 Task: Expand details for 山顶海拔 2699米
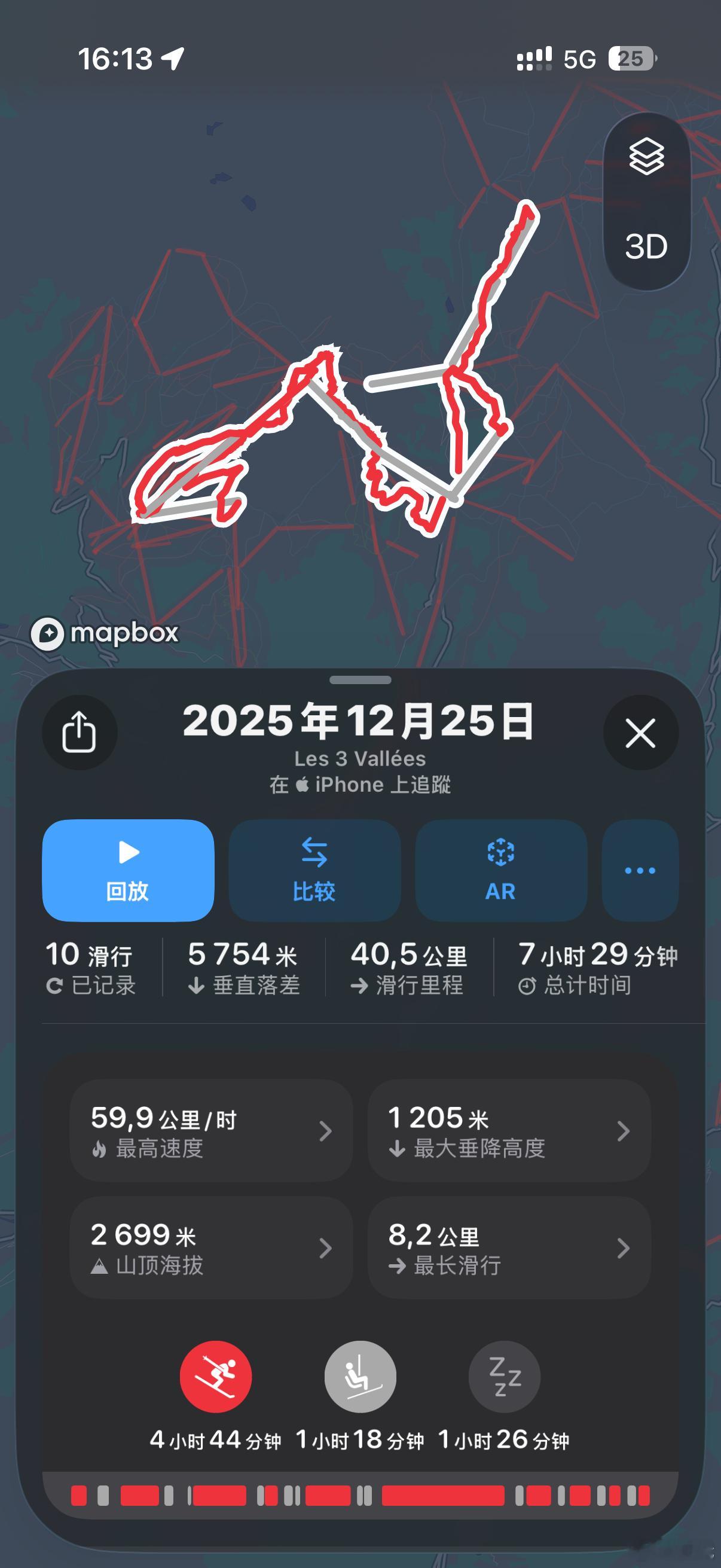coord(211,1250)
